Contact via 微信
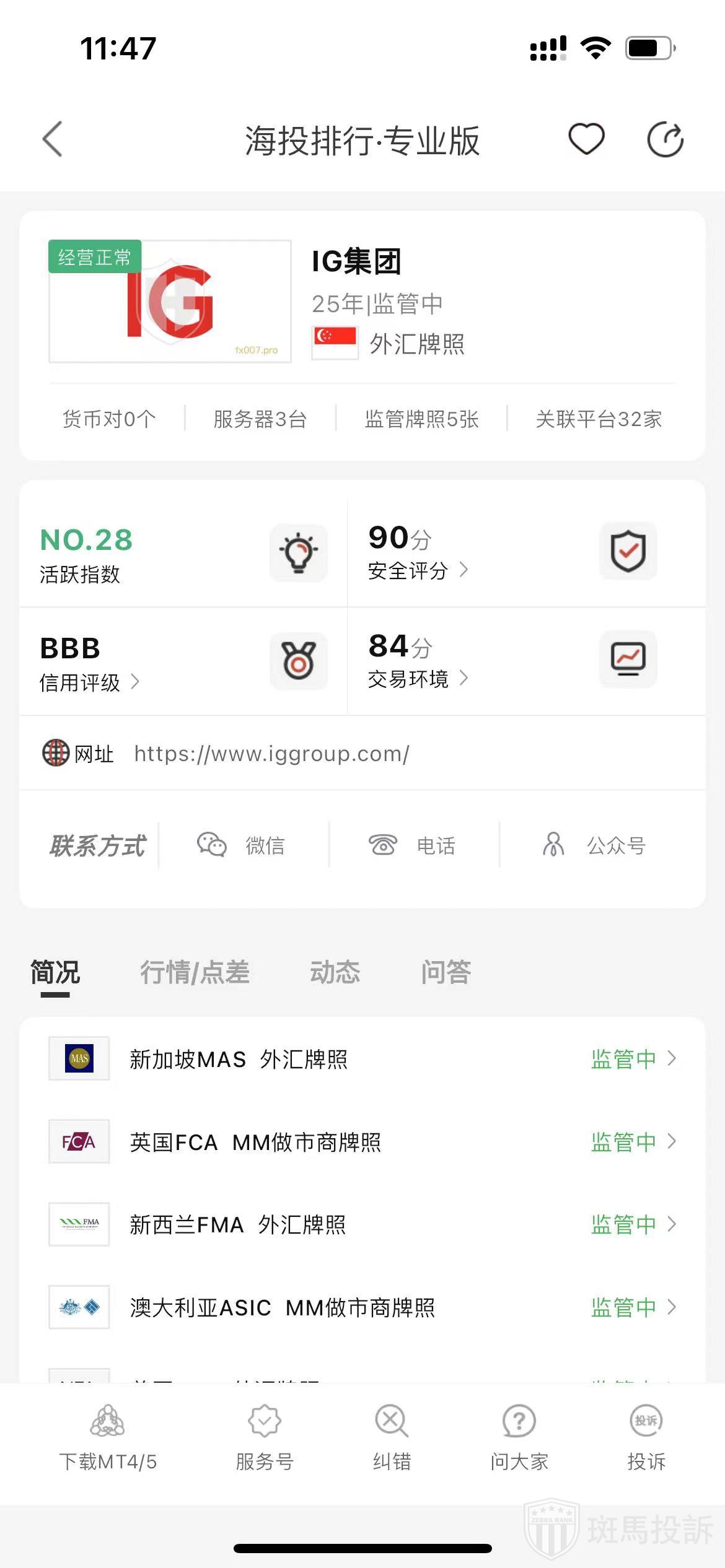This screenshot has width=725, height=1568. tap(242, 845)
